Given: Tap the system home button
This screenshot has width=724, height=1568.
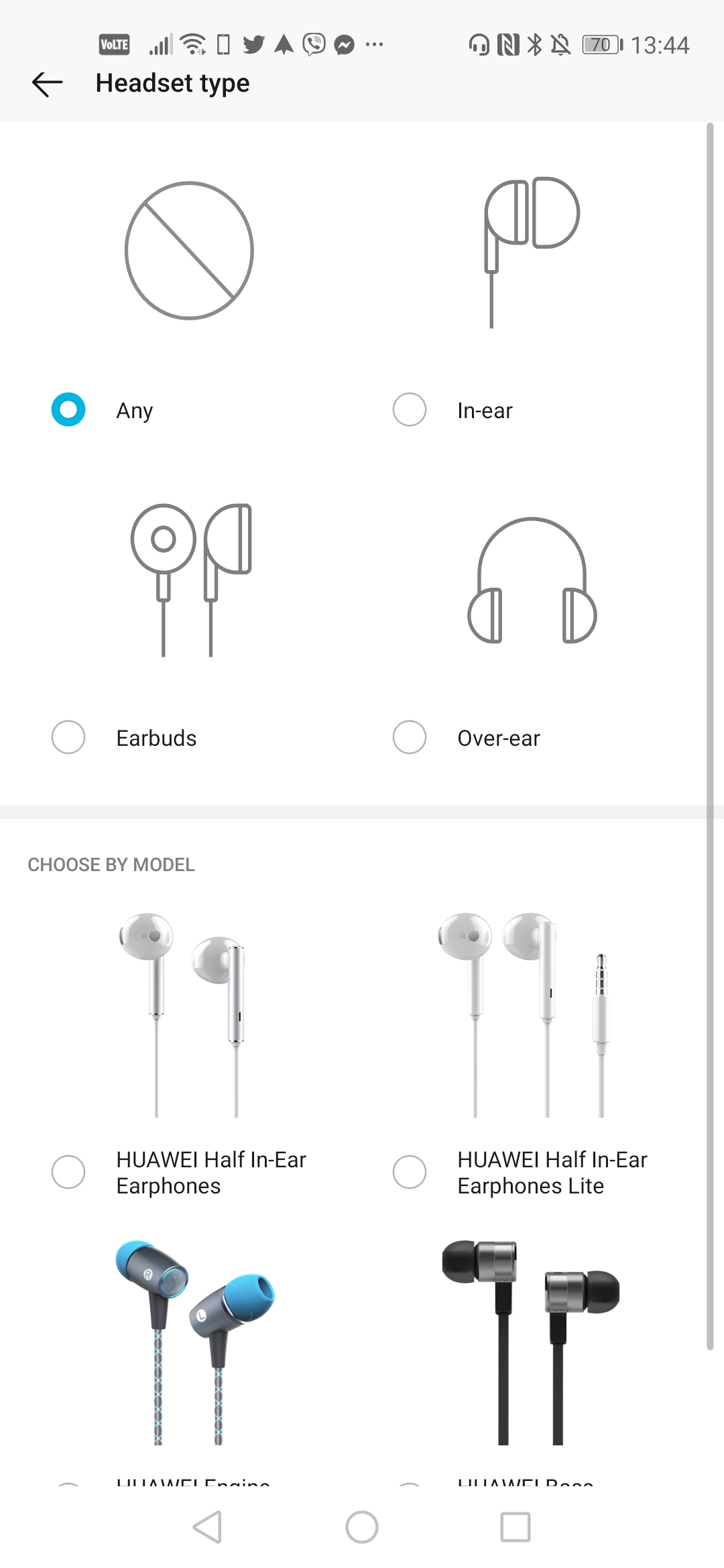Looking at the screenshot, I should point(362,1527).
